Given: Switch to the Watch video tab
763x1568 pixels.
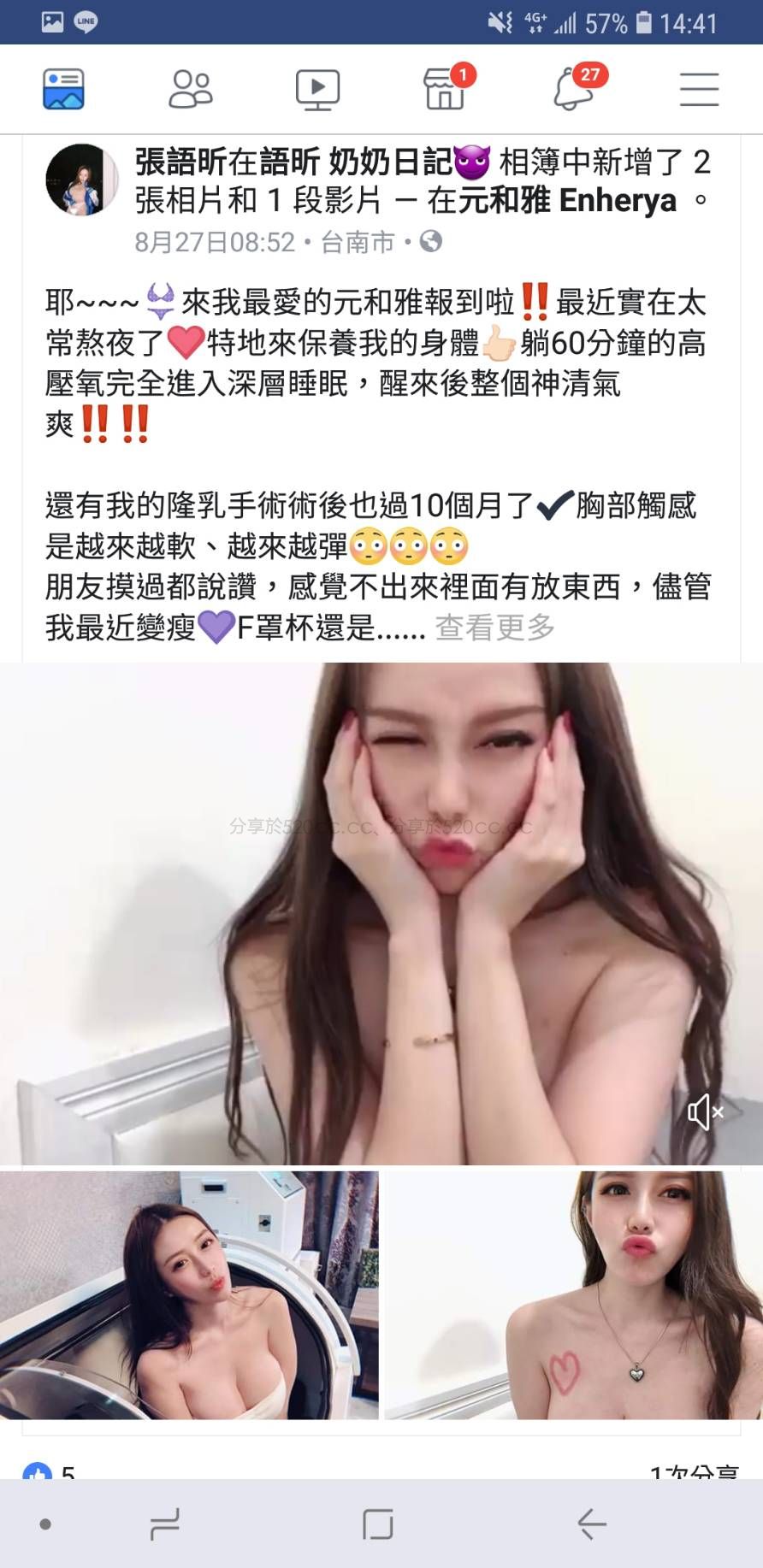Looking at the screenshot, I should pyautogui.click(x=317, y=89).
